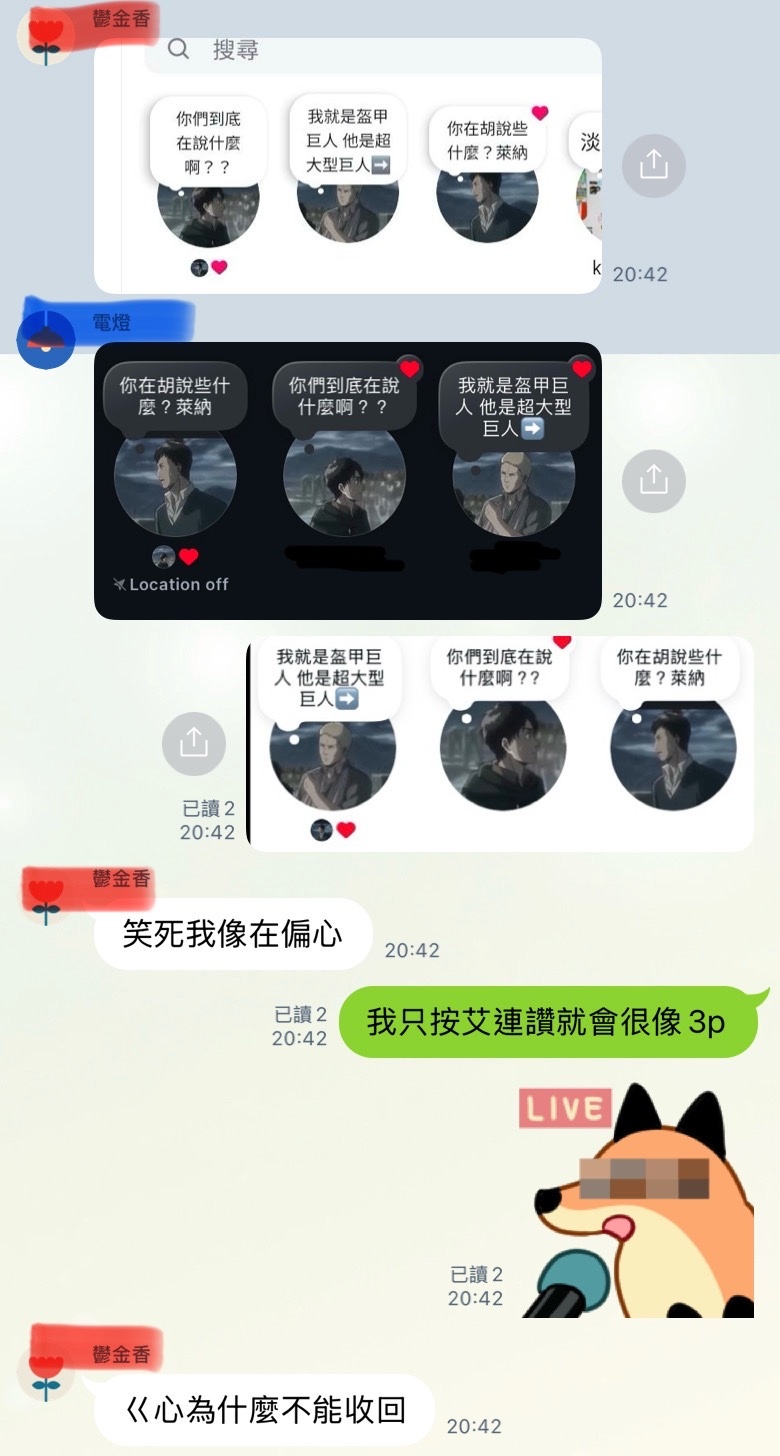Open 電燈's profile avatar
The image size is (780, 1456).
pos(46,340)
